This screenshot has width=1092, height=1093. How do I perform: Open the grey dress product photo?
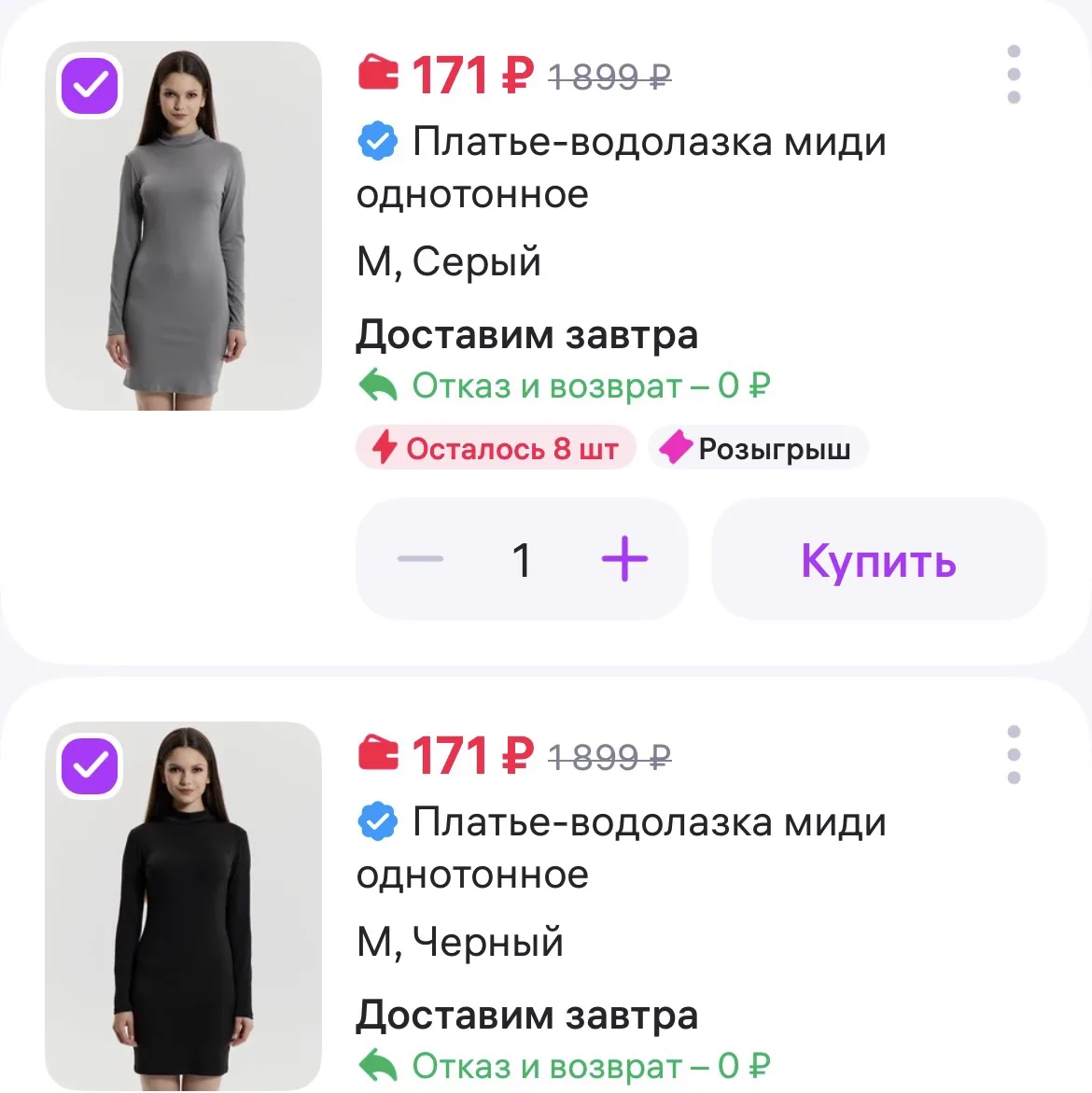pos(183,226)
